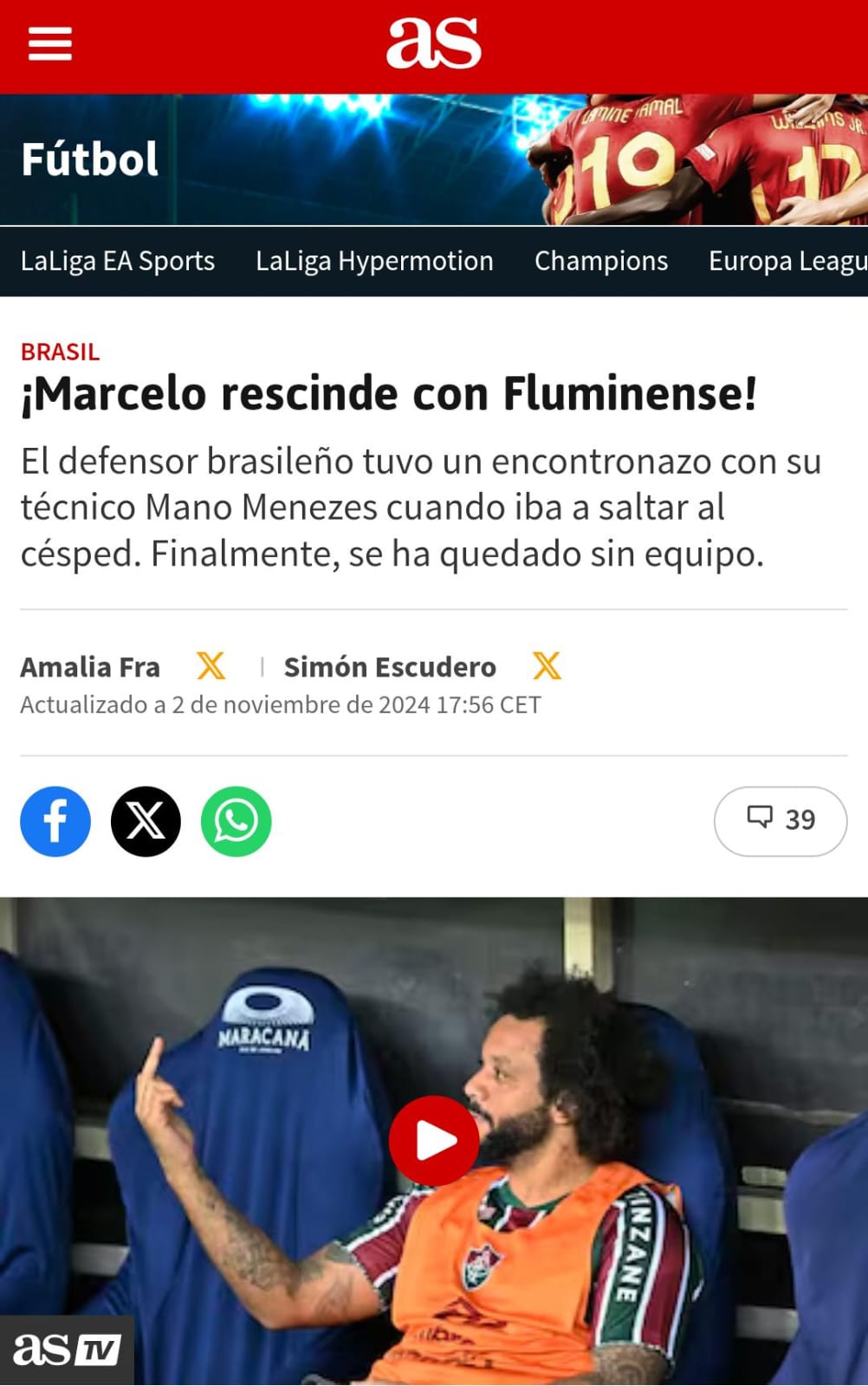868x1386 pixels.
Task: Open Amalia Fra's X account
Action: (211, 666)
